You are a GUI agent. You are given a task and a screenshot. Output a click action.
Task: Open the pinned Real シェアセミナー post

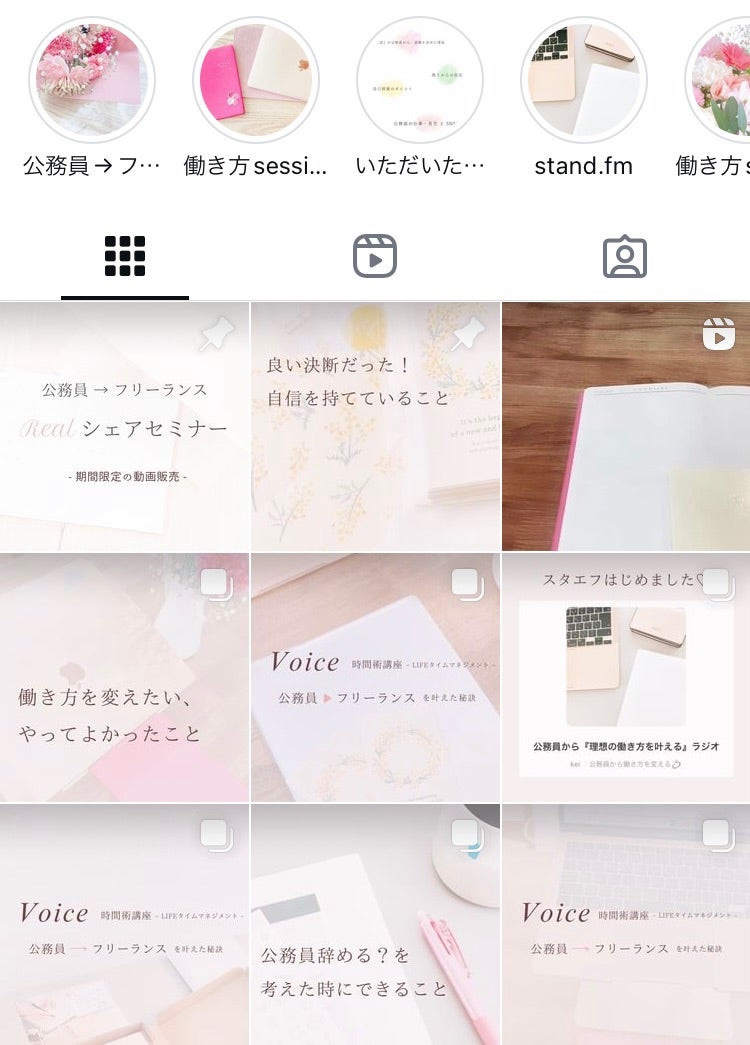click(125, 427)
